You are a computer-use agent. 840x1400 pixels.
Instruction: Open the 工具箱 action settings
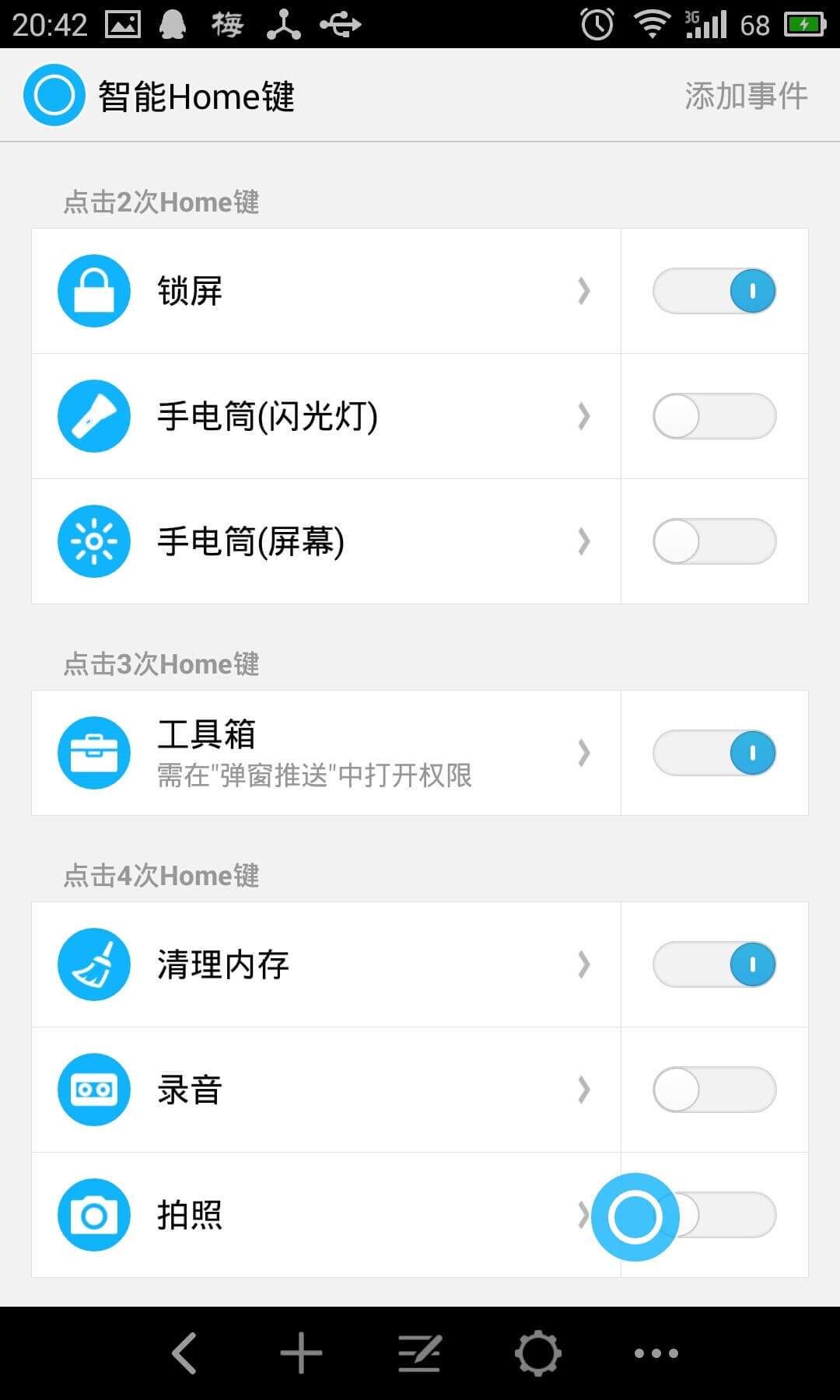[x=325, y=753]
